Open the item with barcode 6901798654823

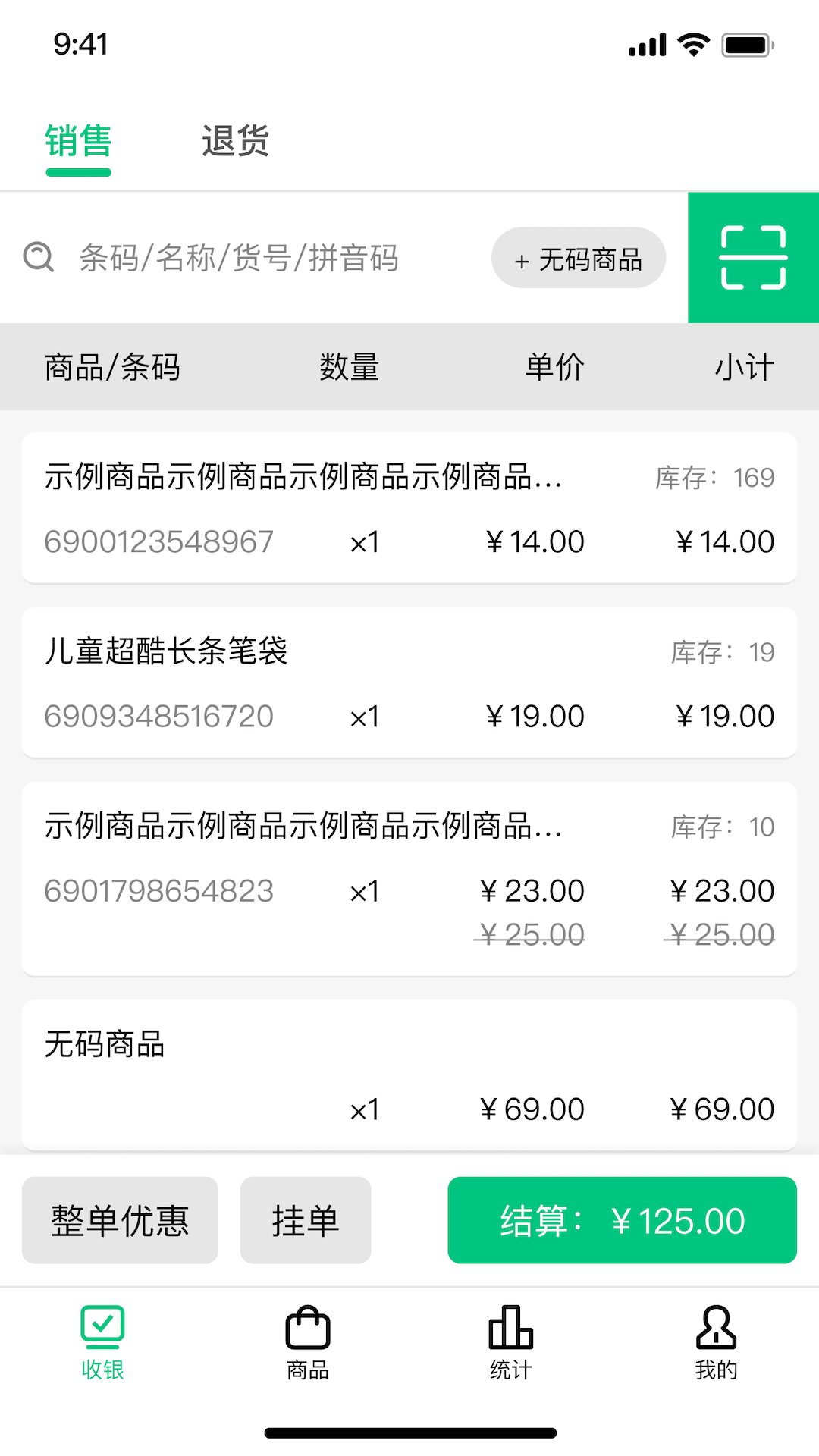pyautogui.click(x=409, y=878)
